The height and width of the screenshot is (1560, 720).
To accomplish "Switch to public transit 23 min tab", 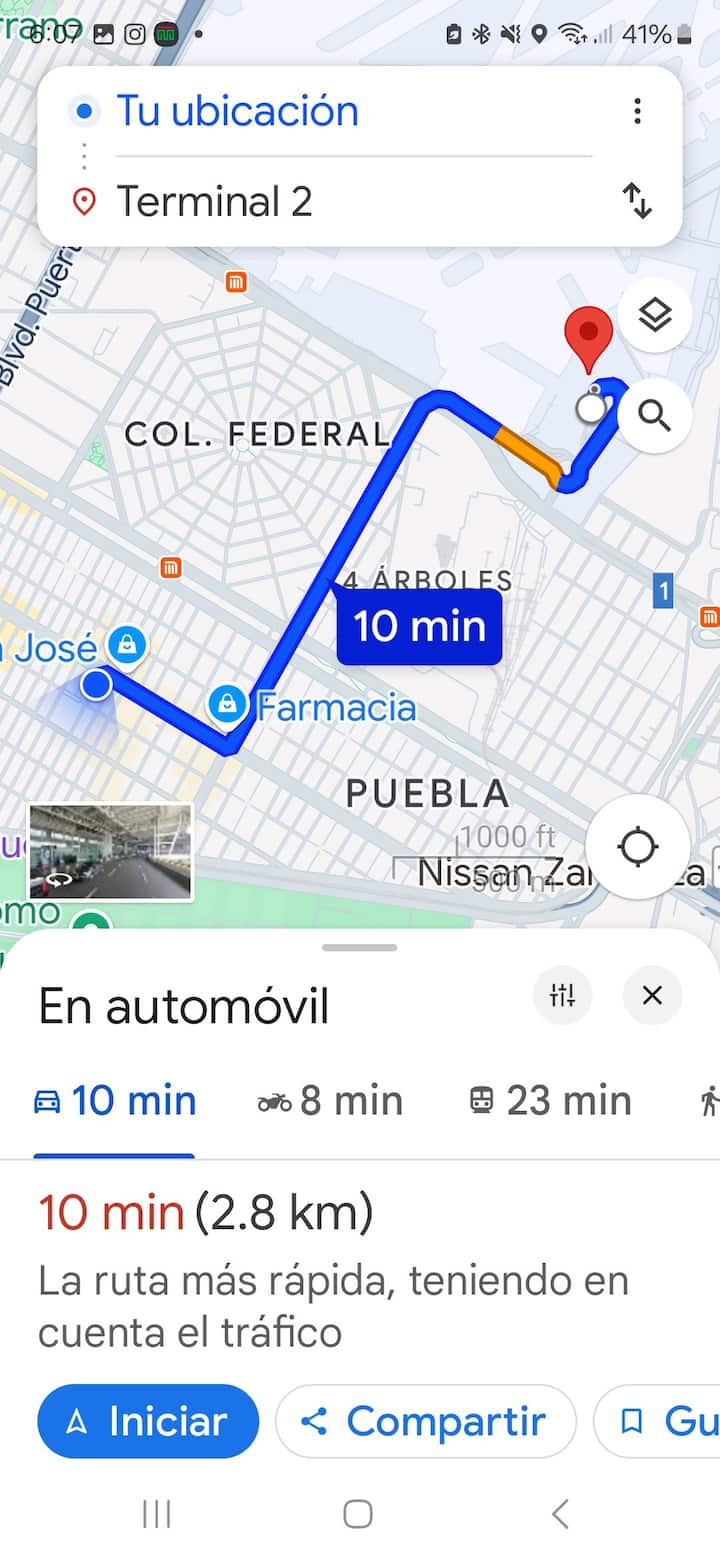I will 550,1101.
